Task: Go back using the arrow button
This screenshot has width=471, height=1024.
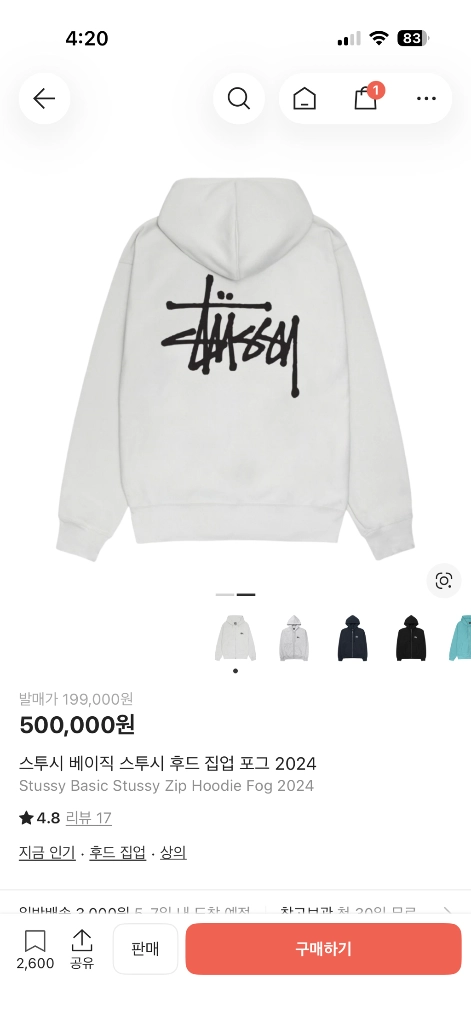Action: tap(44, 99)
